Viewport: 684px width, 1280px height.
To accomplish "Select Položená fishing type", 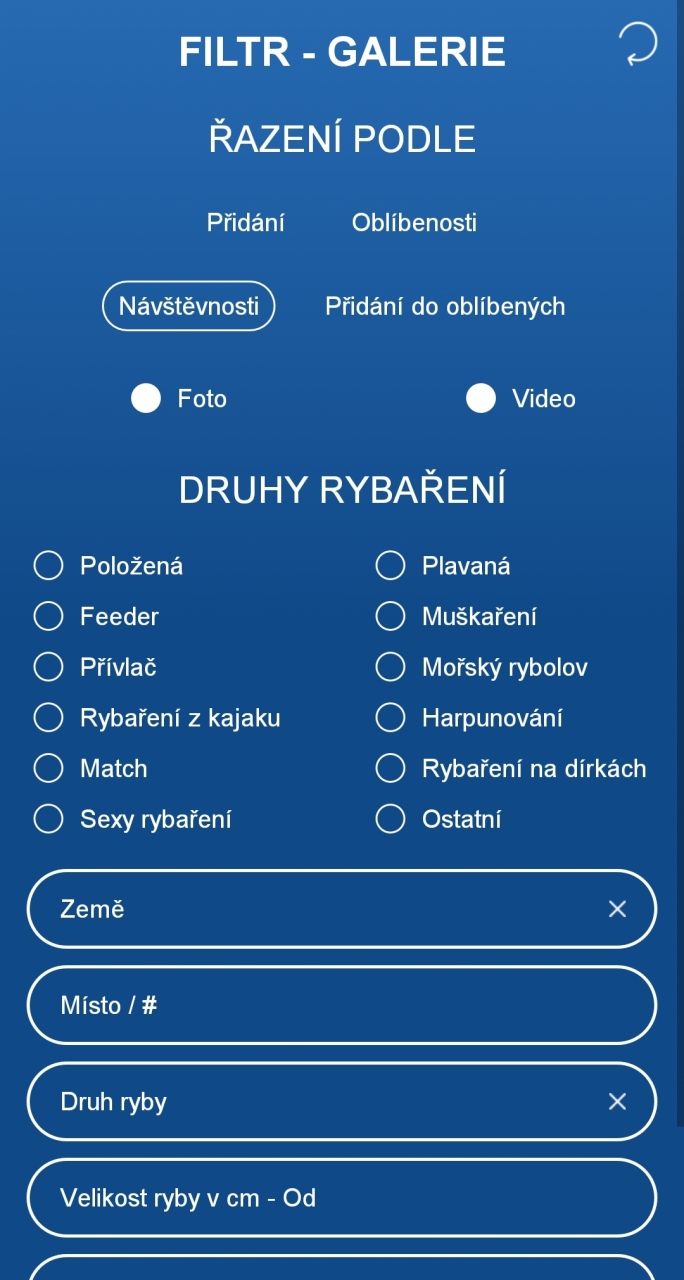I will [x=49, y=566].
